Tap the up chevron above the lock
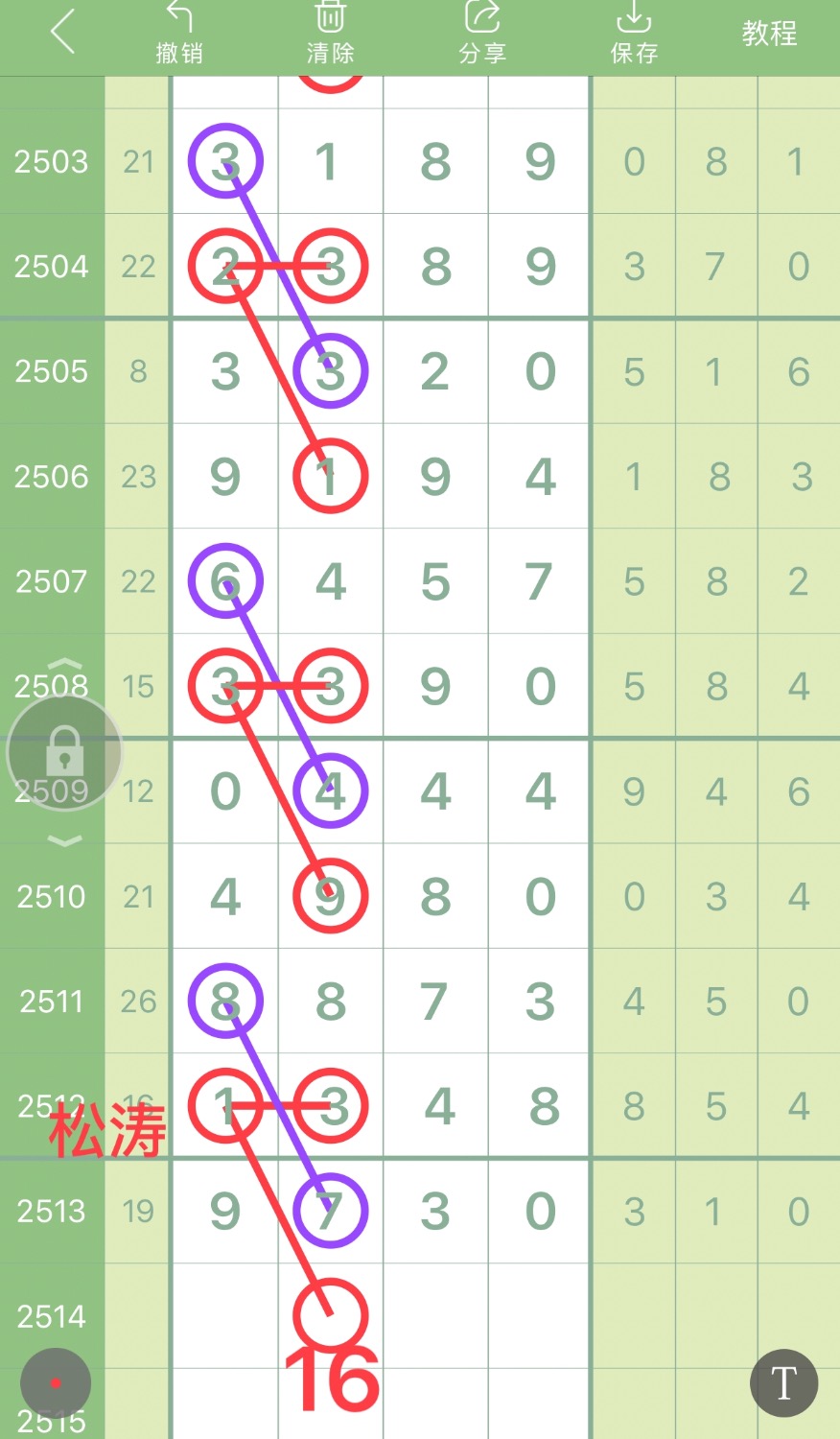 [x=64, y=665]
